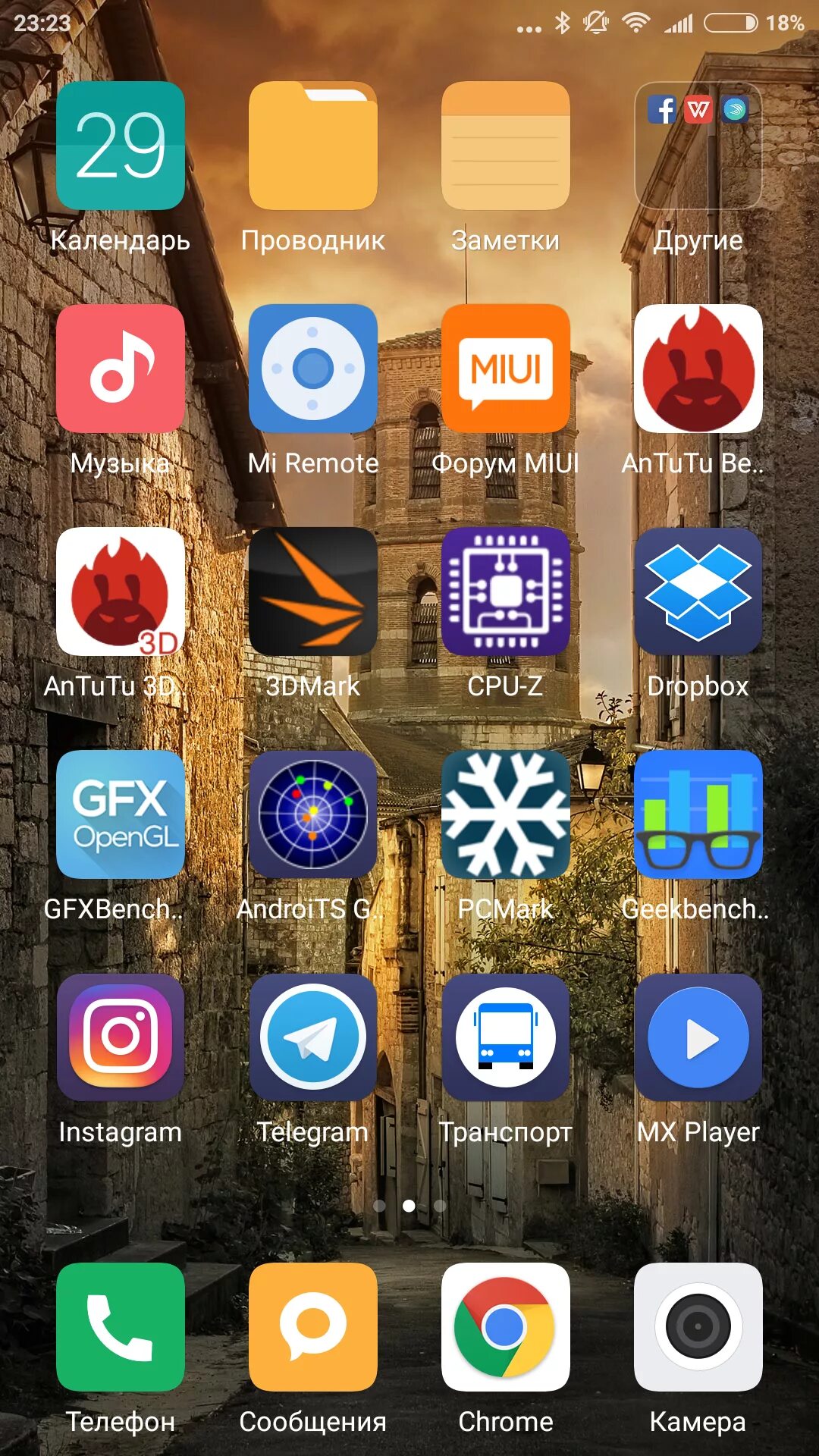Launch Проводник file manager
The image size is (819, 1456).
pyautogui.click(x=313, y=146)
